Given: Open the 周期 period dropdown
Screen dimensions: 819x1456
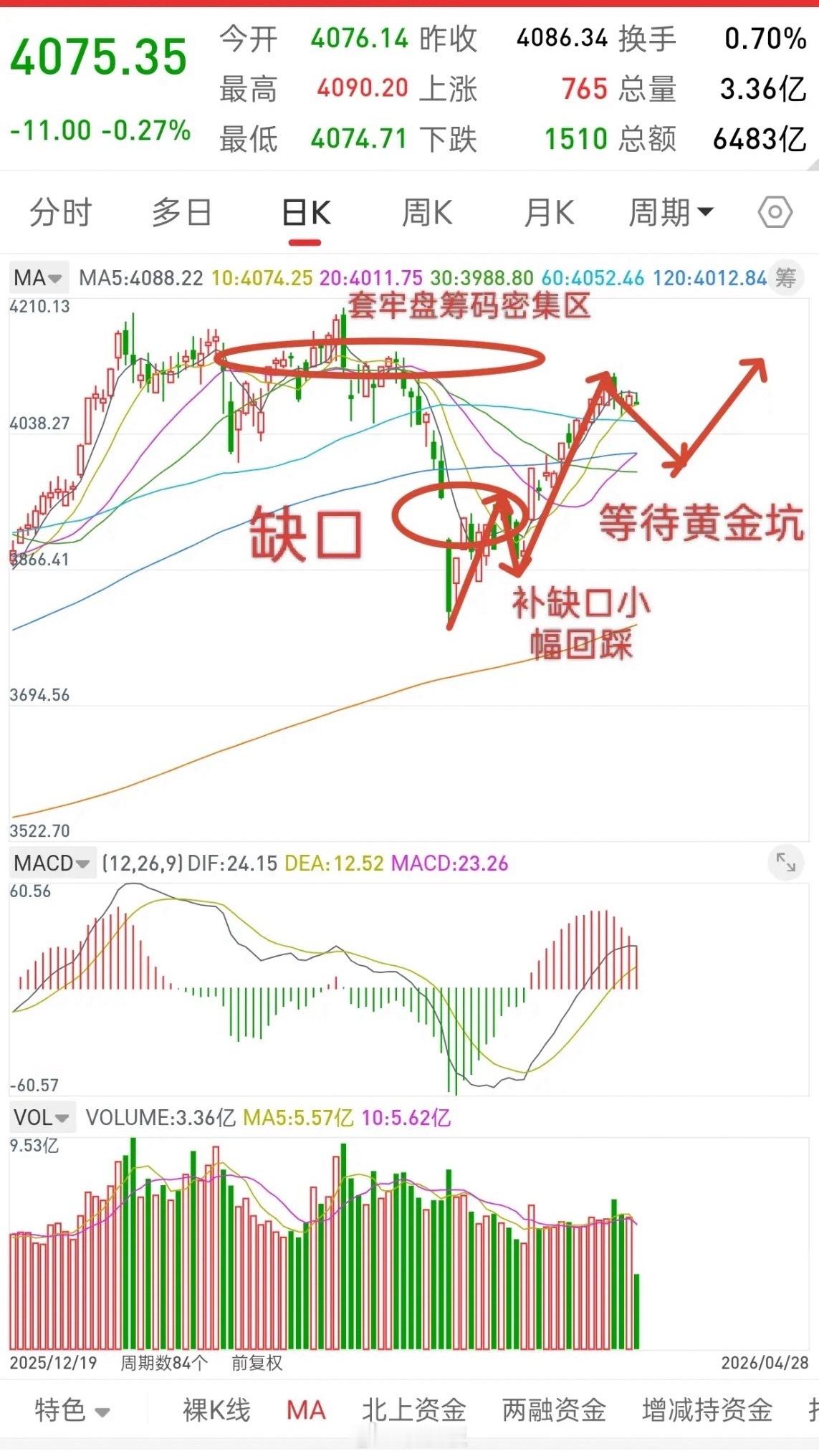Looking at the screenshot, I should 670,212.
